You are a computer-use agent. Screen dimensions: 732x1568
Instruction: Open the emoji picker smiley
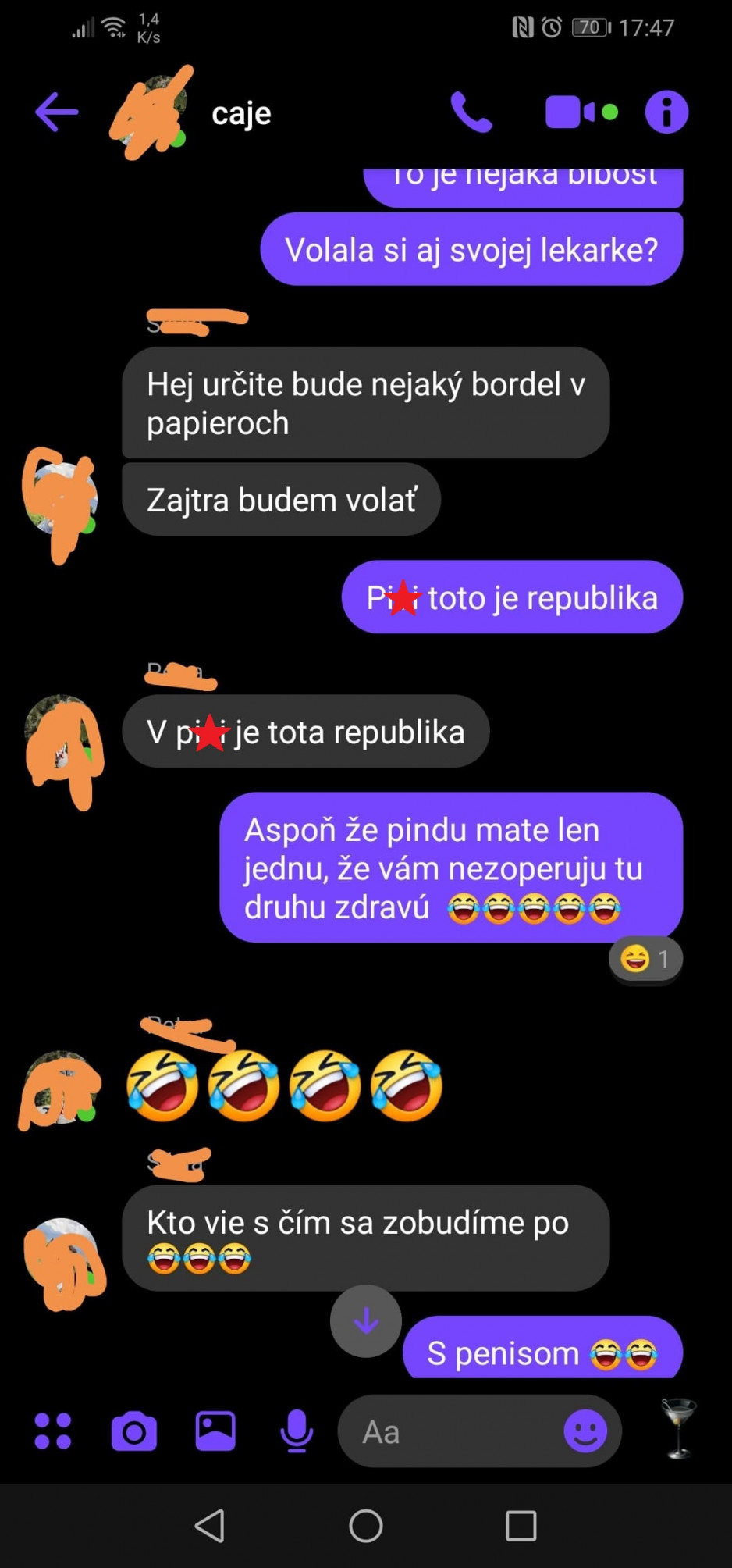(585, 1431)
